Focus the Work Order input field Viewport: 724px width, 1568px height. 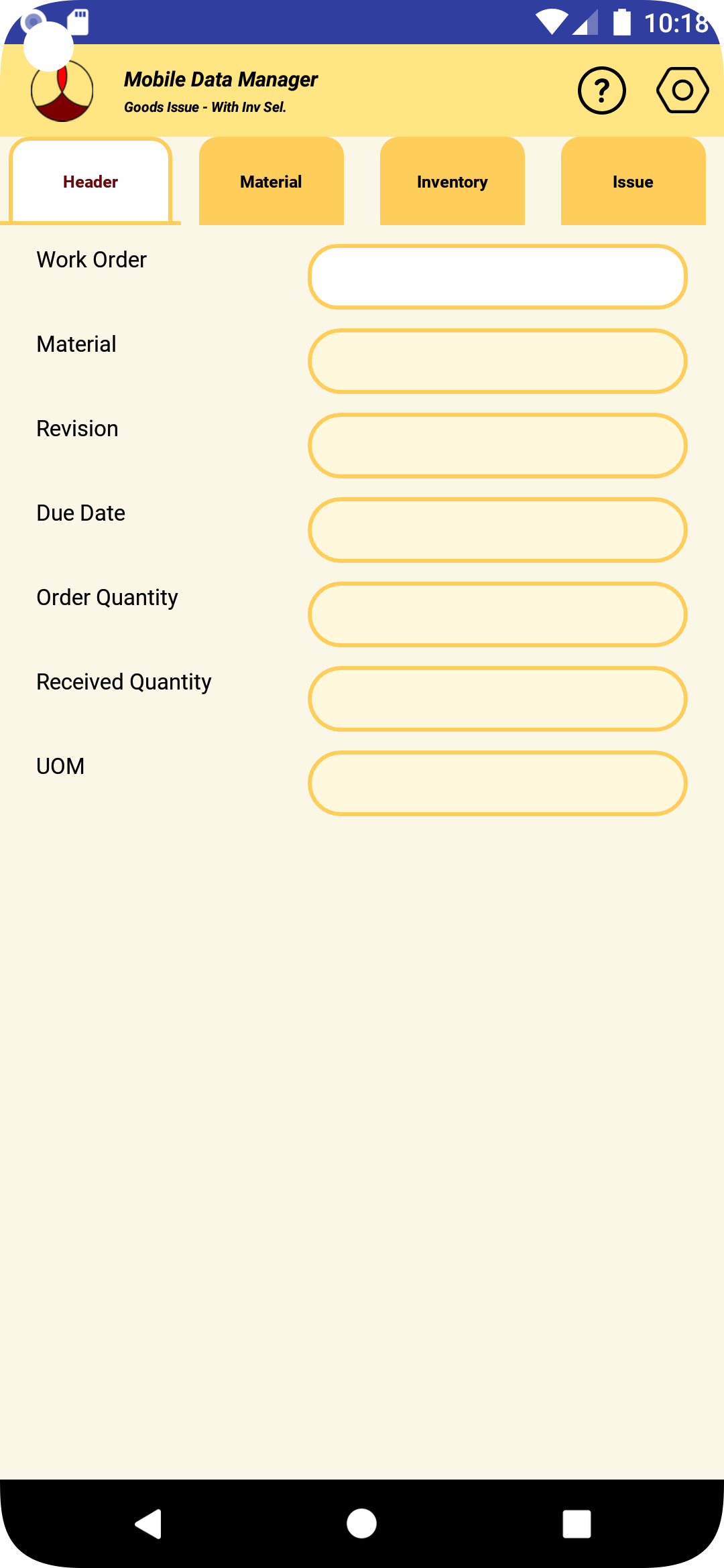497,277
